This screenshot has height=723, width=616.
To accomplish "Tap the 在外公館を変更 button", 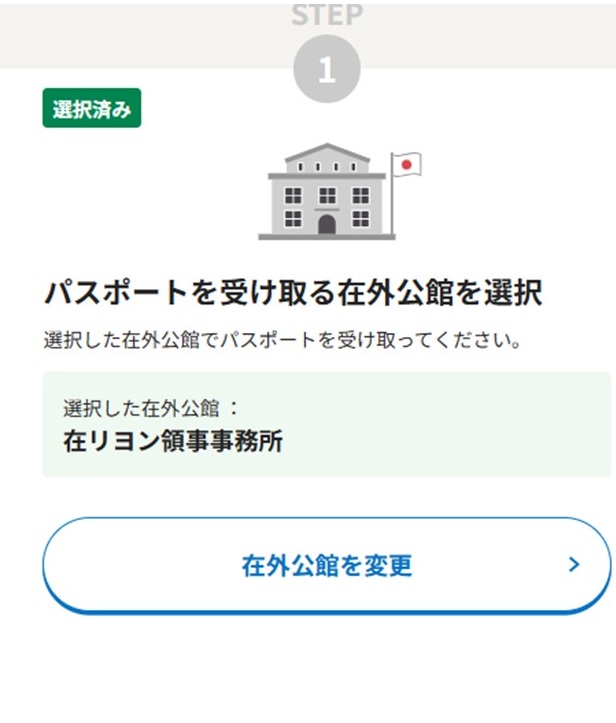I will pos(326,565).
